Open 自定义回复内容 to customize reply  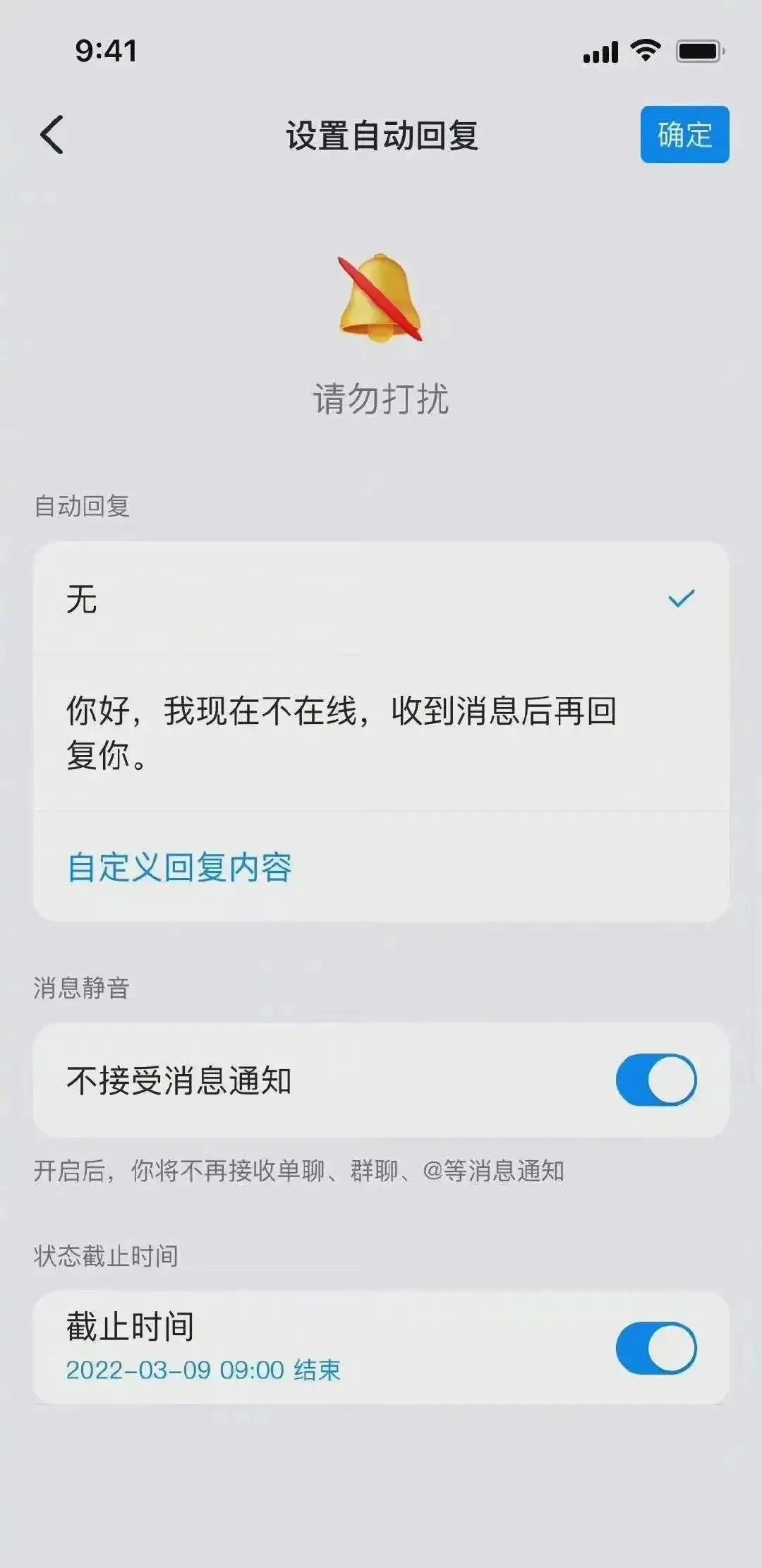point(179,867)
